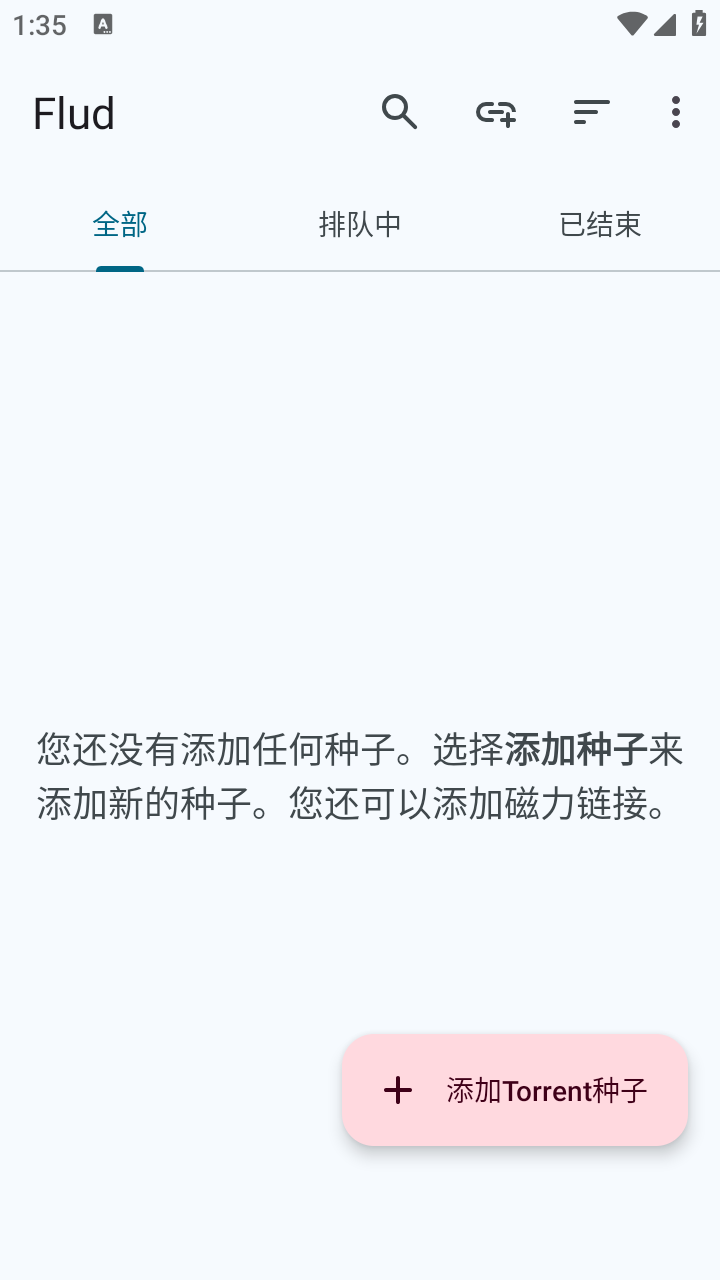
Task: Tap the Wi-Fi status bar icon
Action: coord(632,24)
